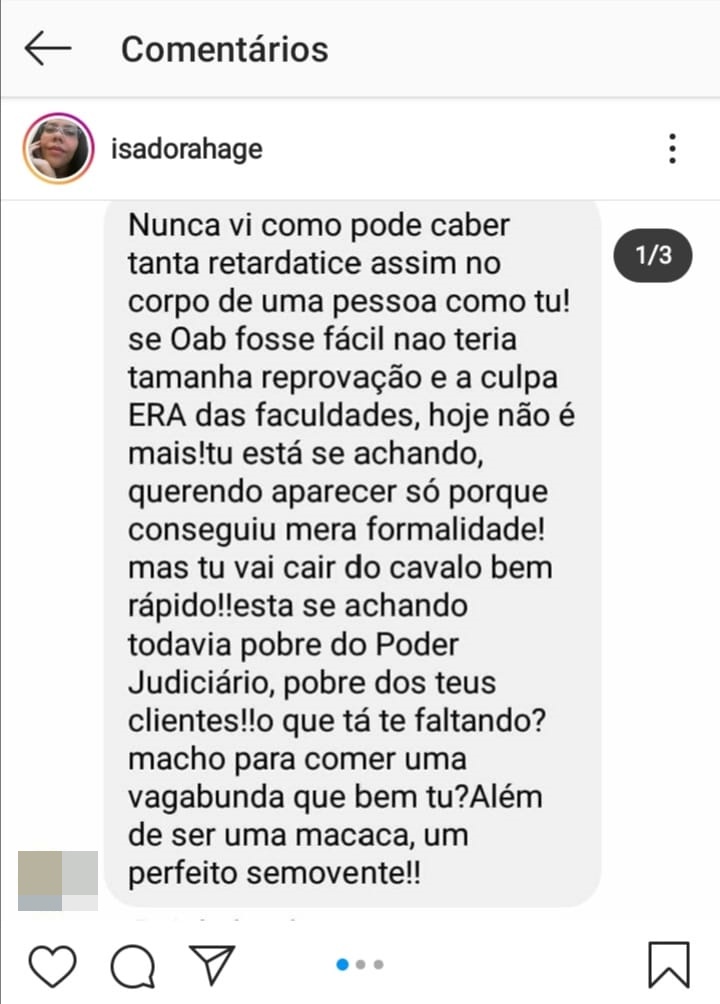Bookmark this post
The width and height of the screenshot is (720, 1004).
(668, 965)
